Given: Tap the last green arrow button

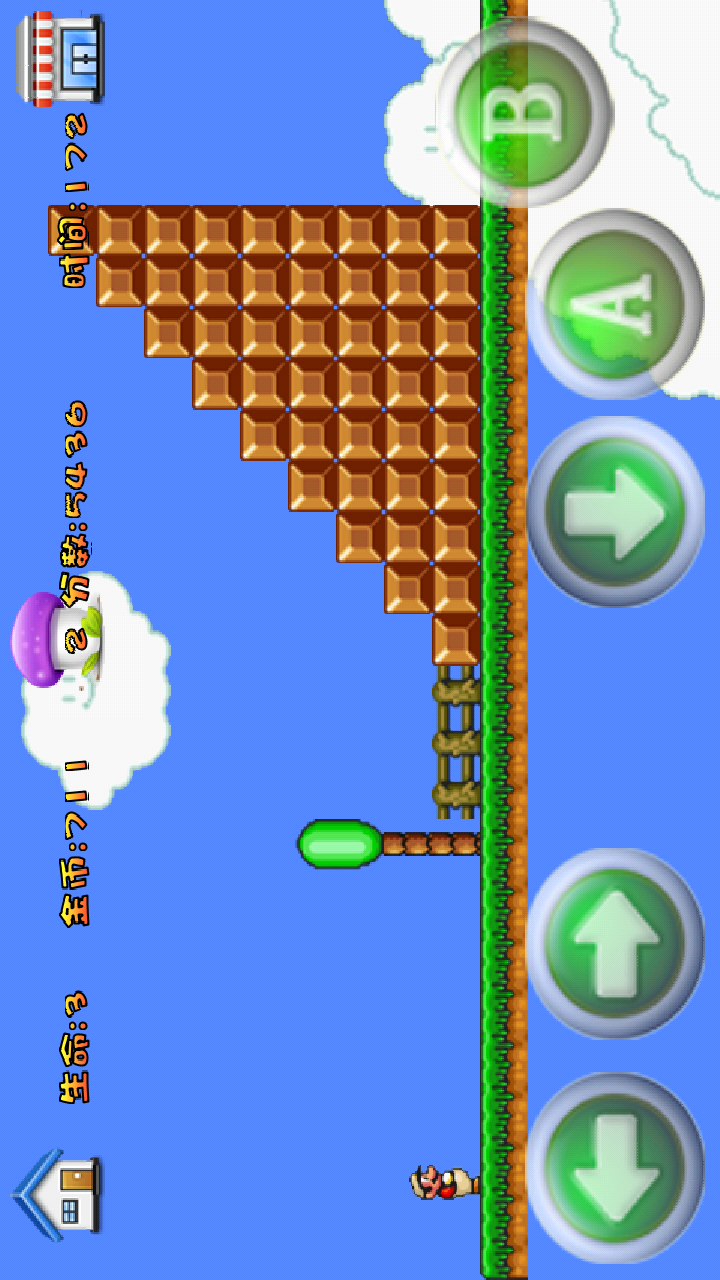Looking at the screenshot, I should coord(616,1167).
